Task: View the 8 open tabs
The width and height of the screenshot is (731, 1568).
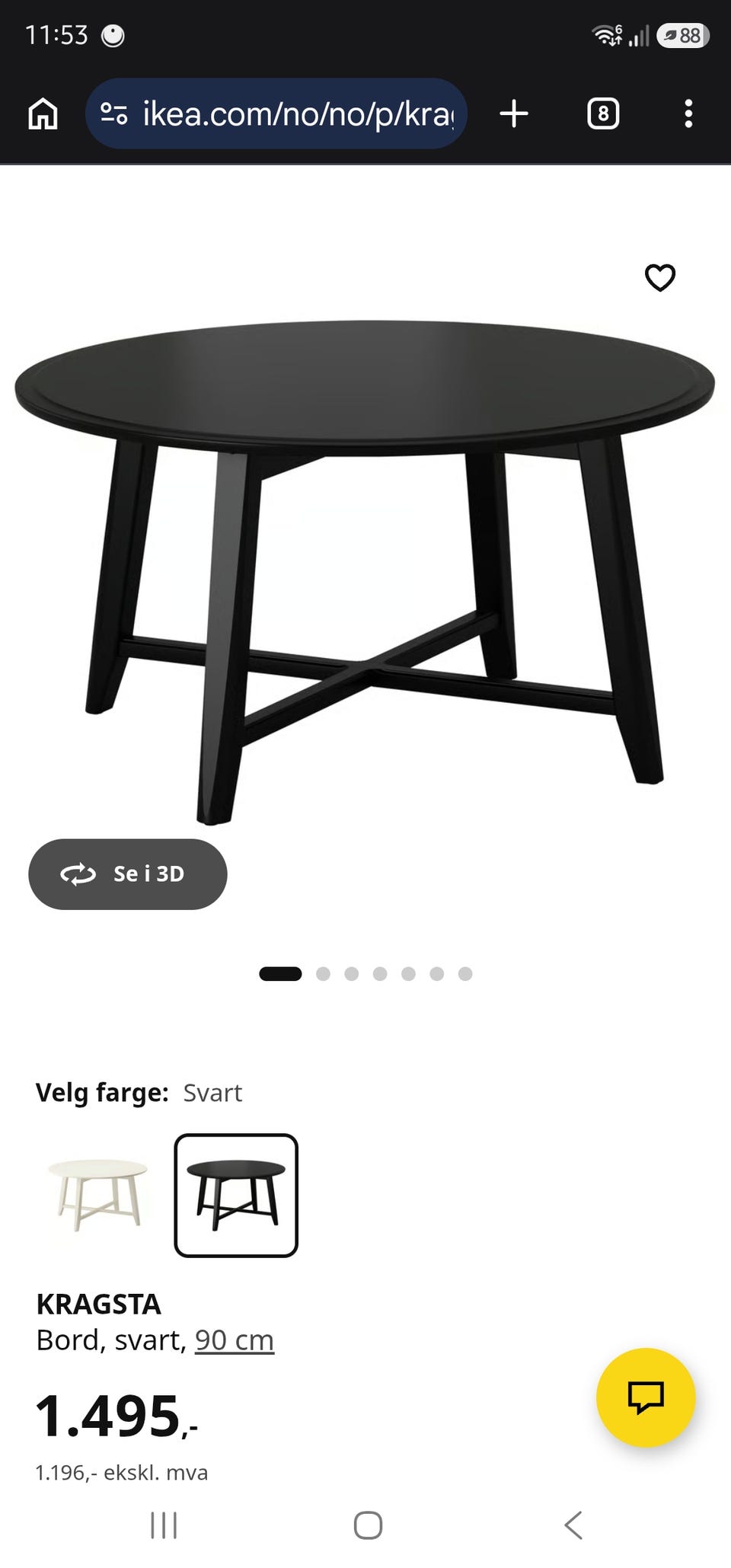Action: pyautogui.click(x=603, y=113)
